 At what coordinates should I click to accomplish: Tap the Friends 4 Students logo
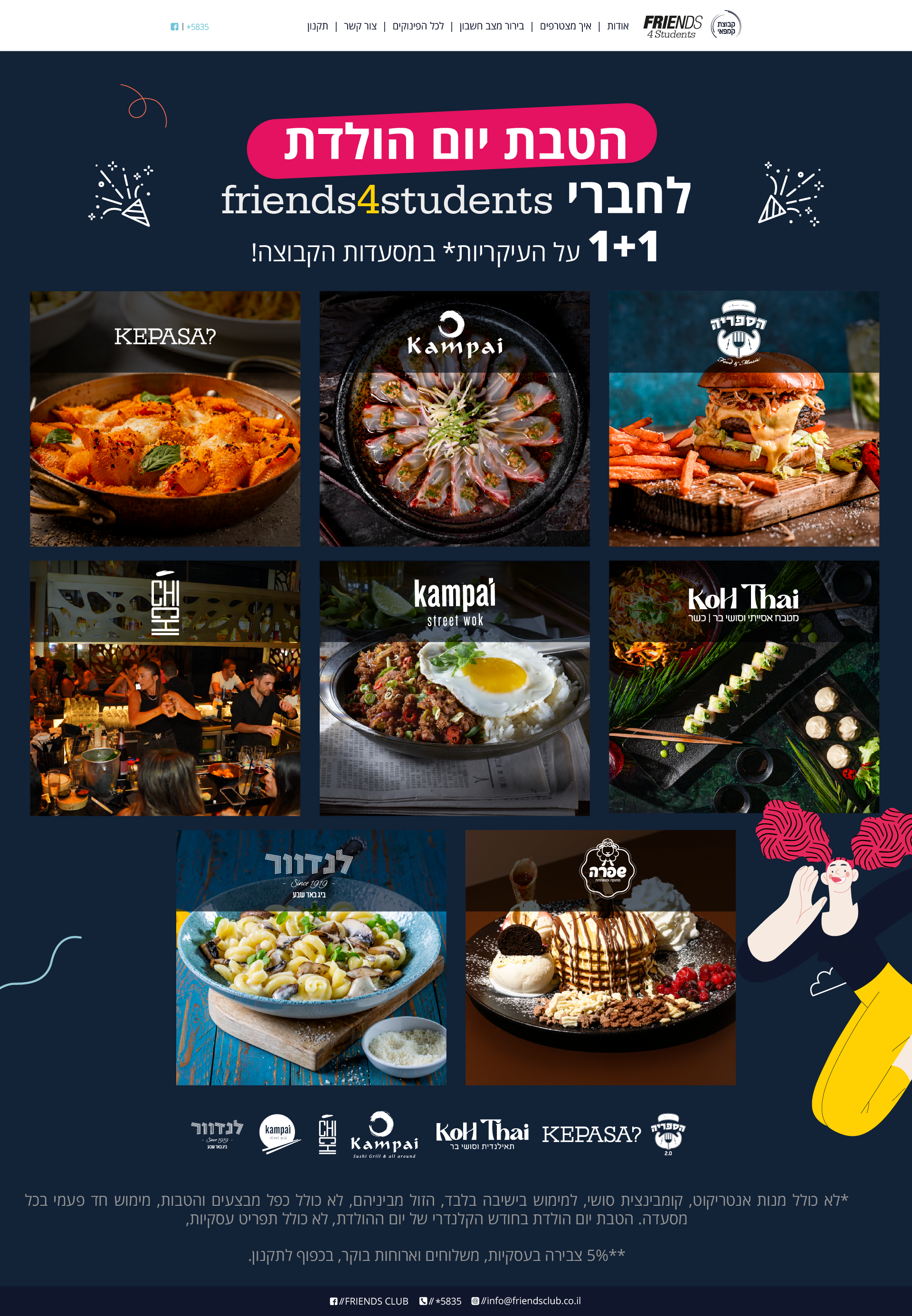coord(673,26)
